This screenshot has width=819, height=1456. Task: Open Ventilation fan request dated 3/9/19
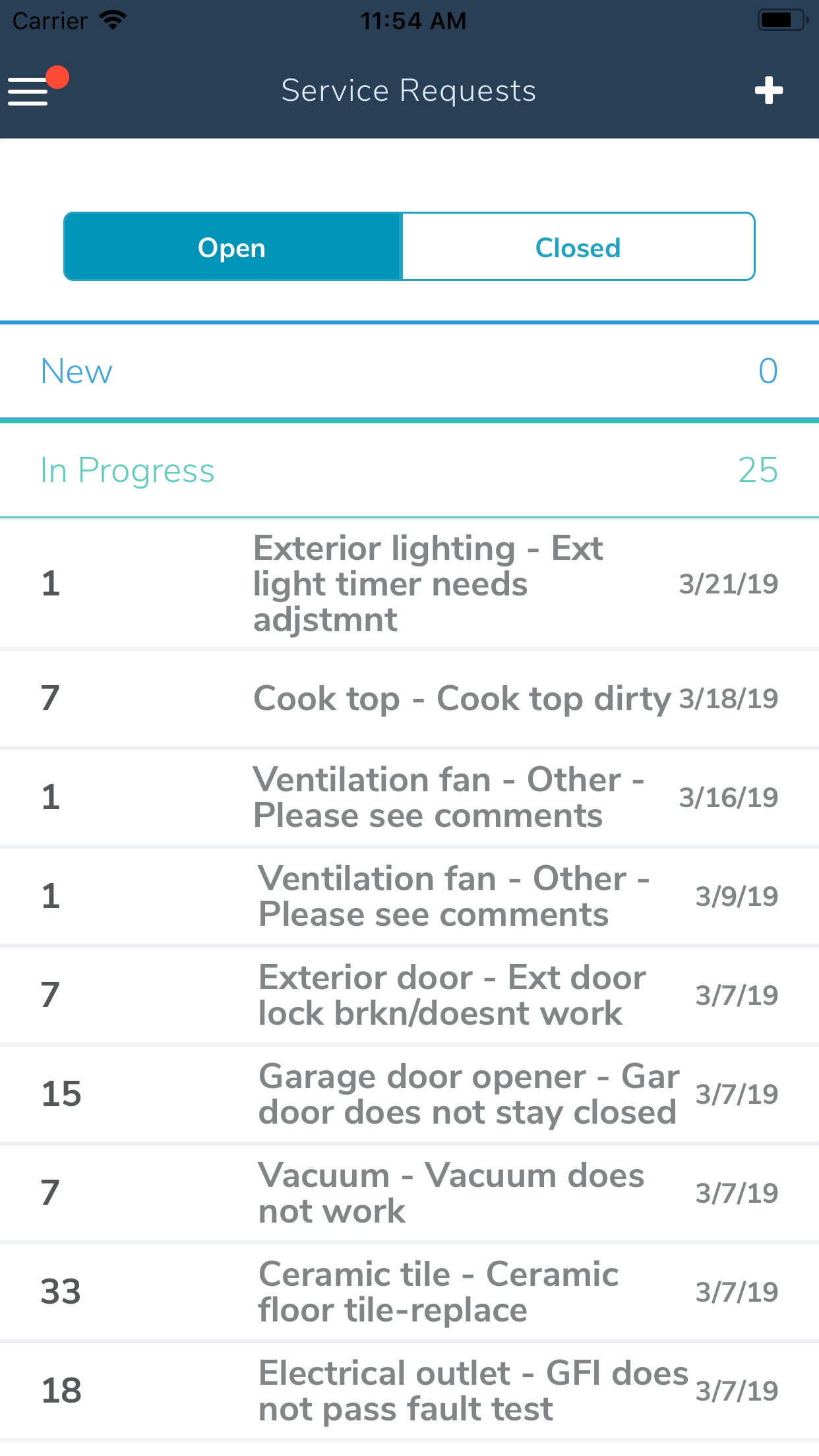[409, 896]
